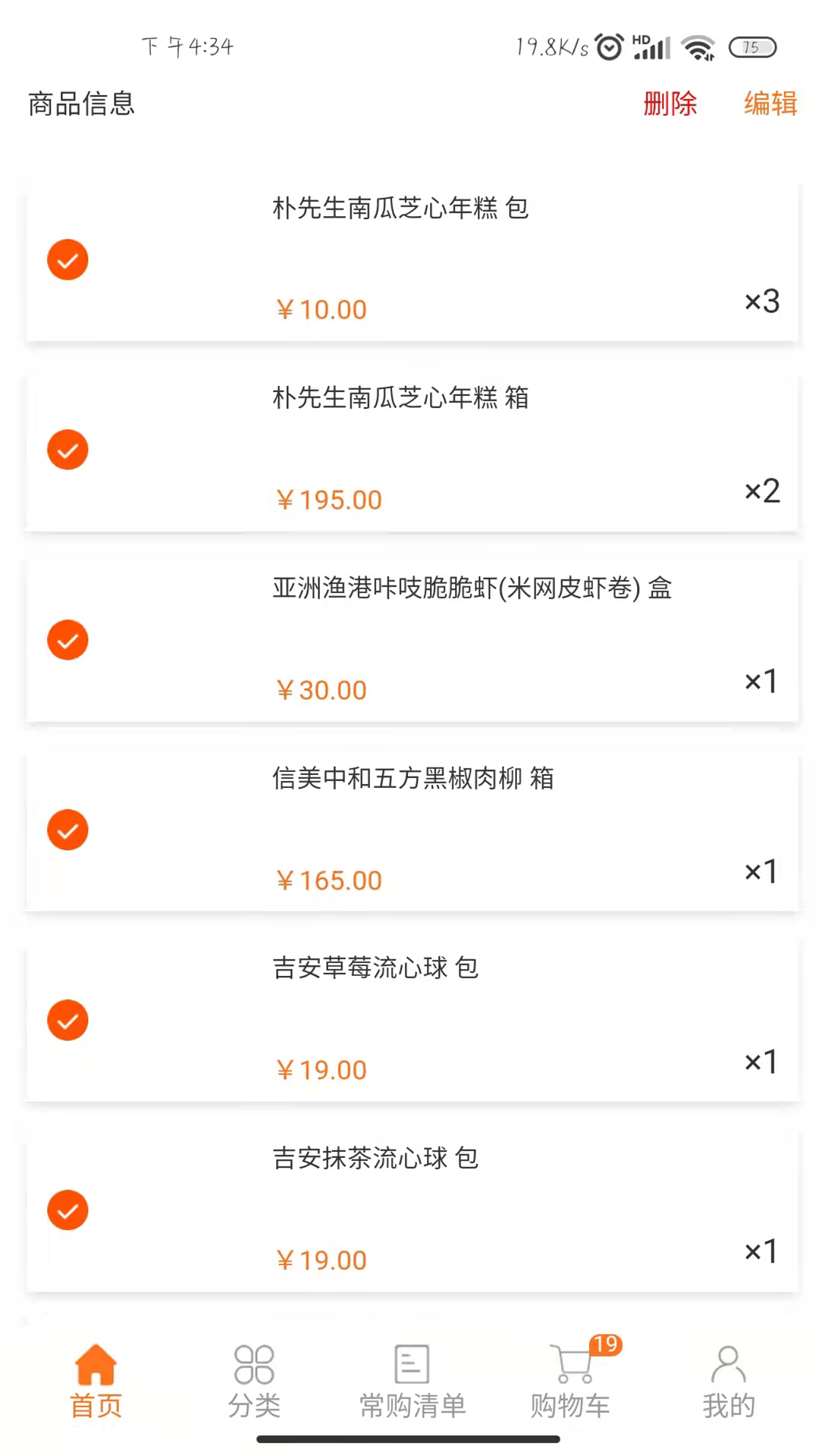The width and height of the screenshot is (819, 1456).
Task: Switch to the 我的 profile tab
Action: 728,1382
